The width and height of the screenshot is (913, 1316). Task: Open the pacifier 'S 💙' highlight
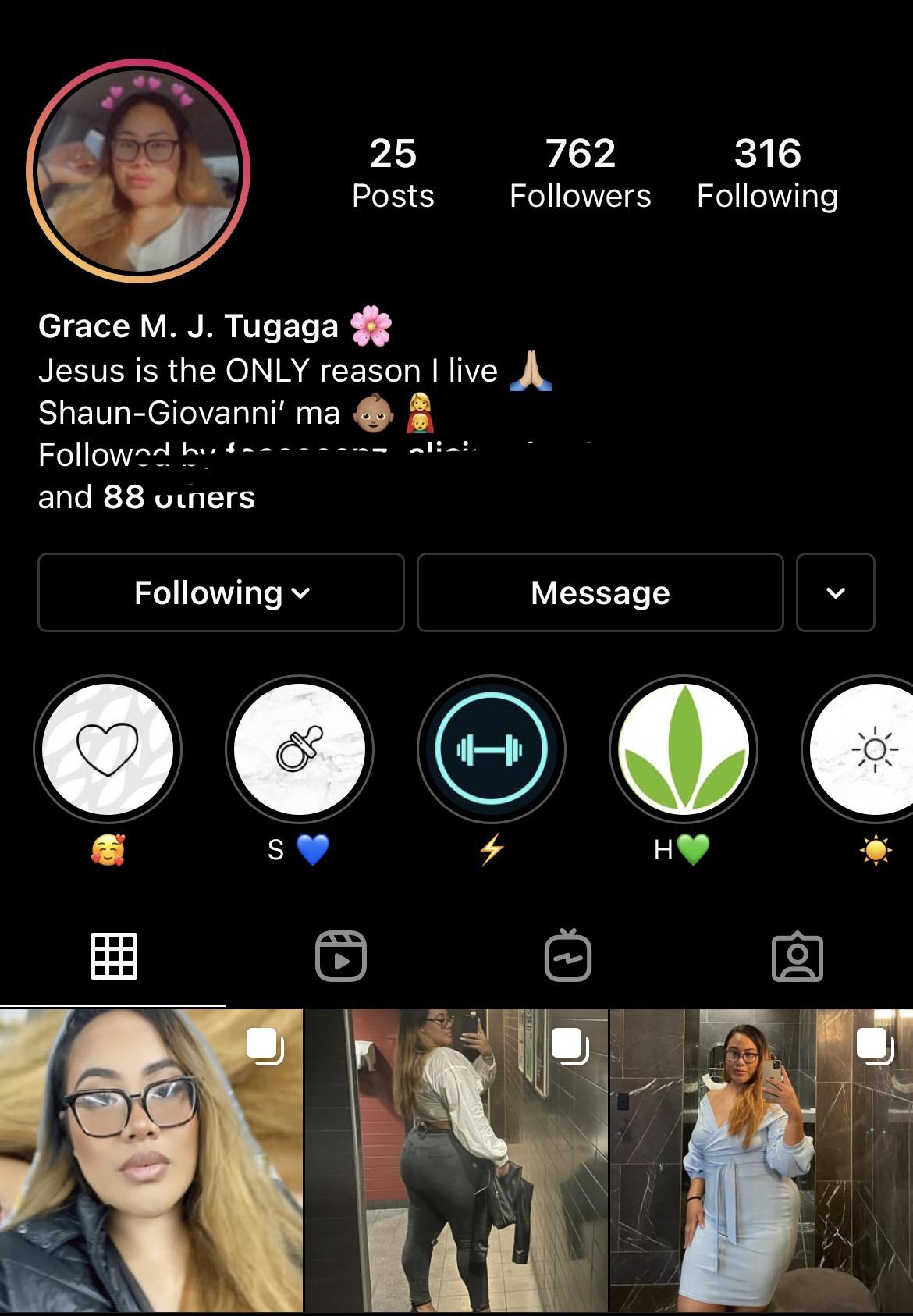point(299,748)
